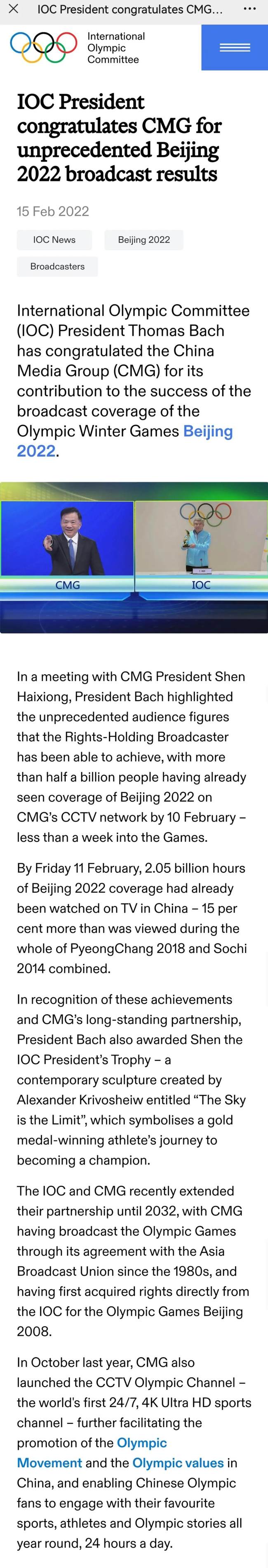Open the three-dot overflow menu
Image resolution: width=268 pixels, height=1568 pixels.
pyautogui.click(x=249, y=9)
